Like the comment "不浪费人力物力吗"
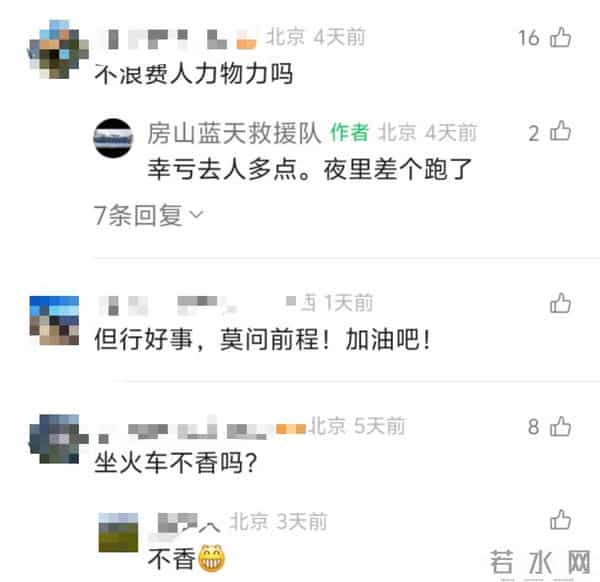This screenshot has width=600, height=582. (560, 38)
